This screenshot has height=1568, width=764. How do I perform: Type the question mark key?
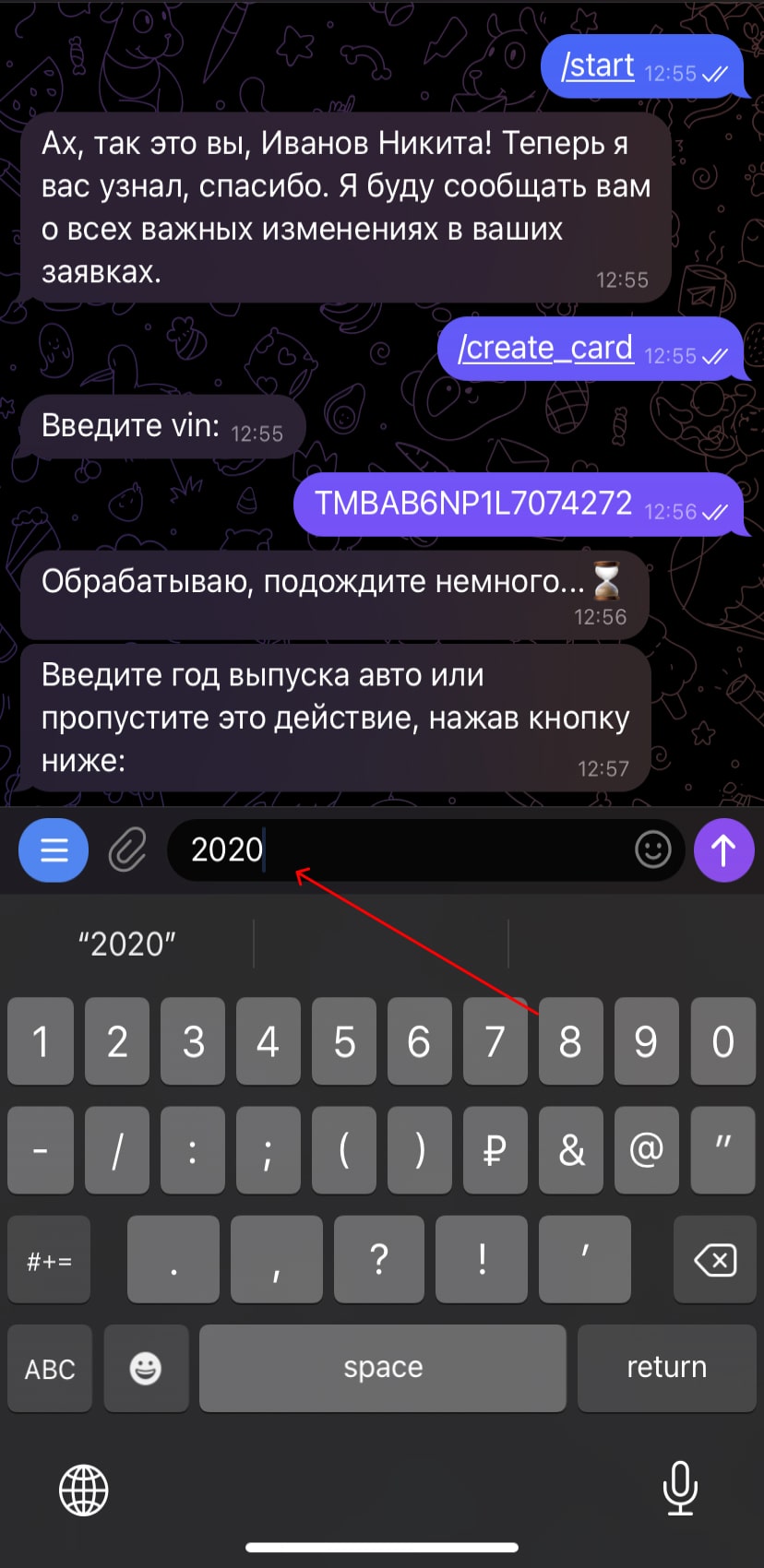(x=379, y=1260)
